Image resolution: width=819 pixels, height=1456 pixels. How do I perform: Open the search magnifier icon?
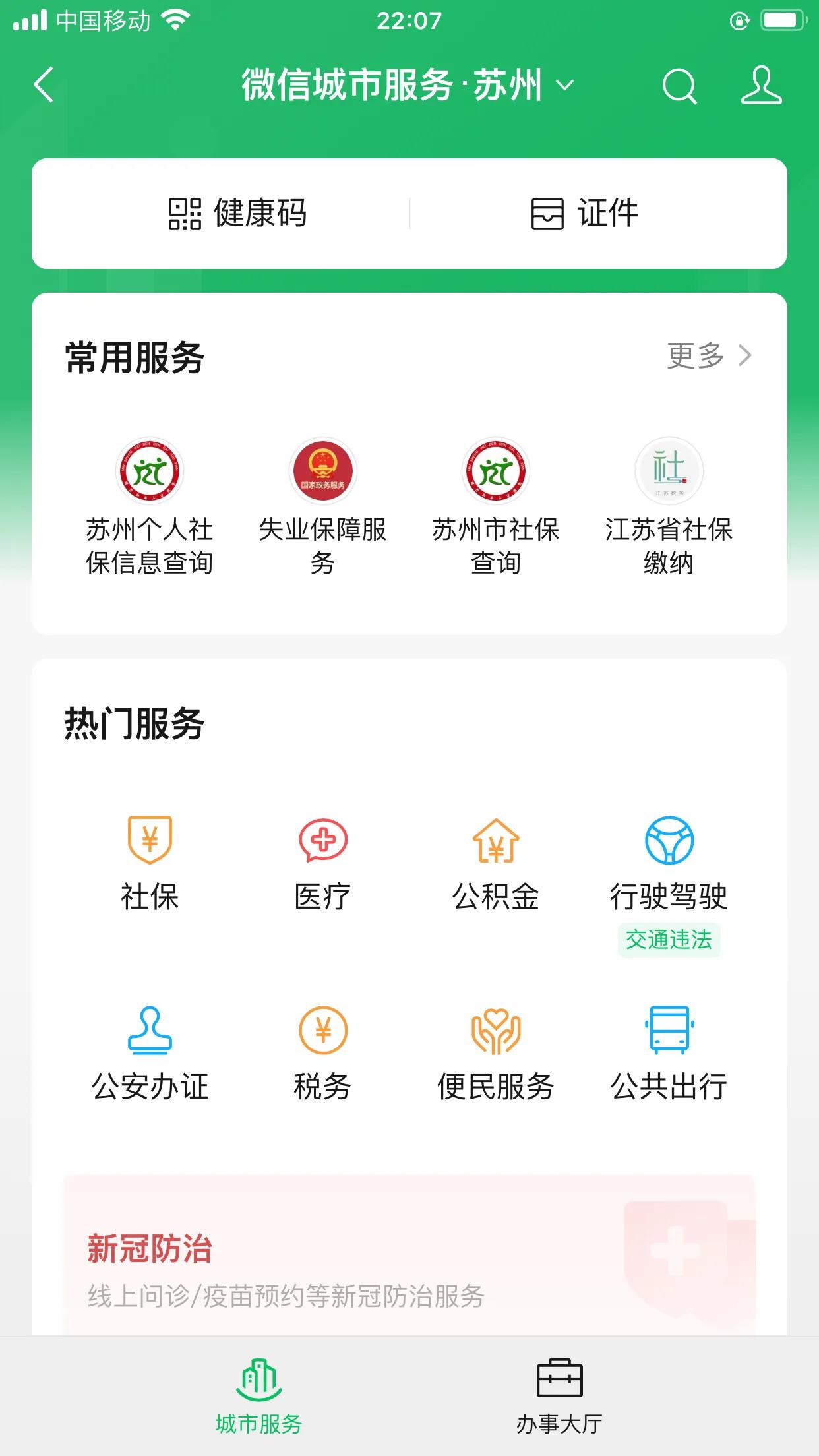[679, 86]
